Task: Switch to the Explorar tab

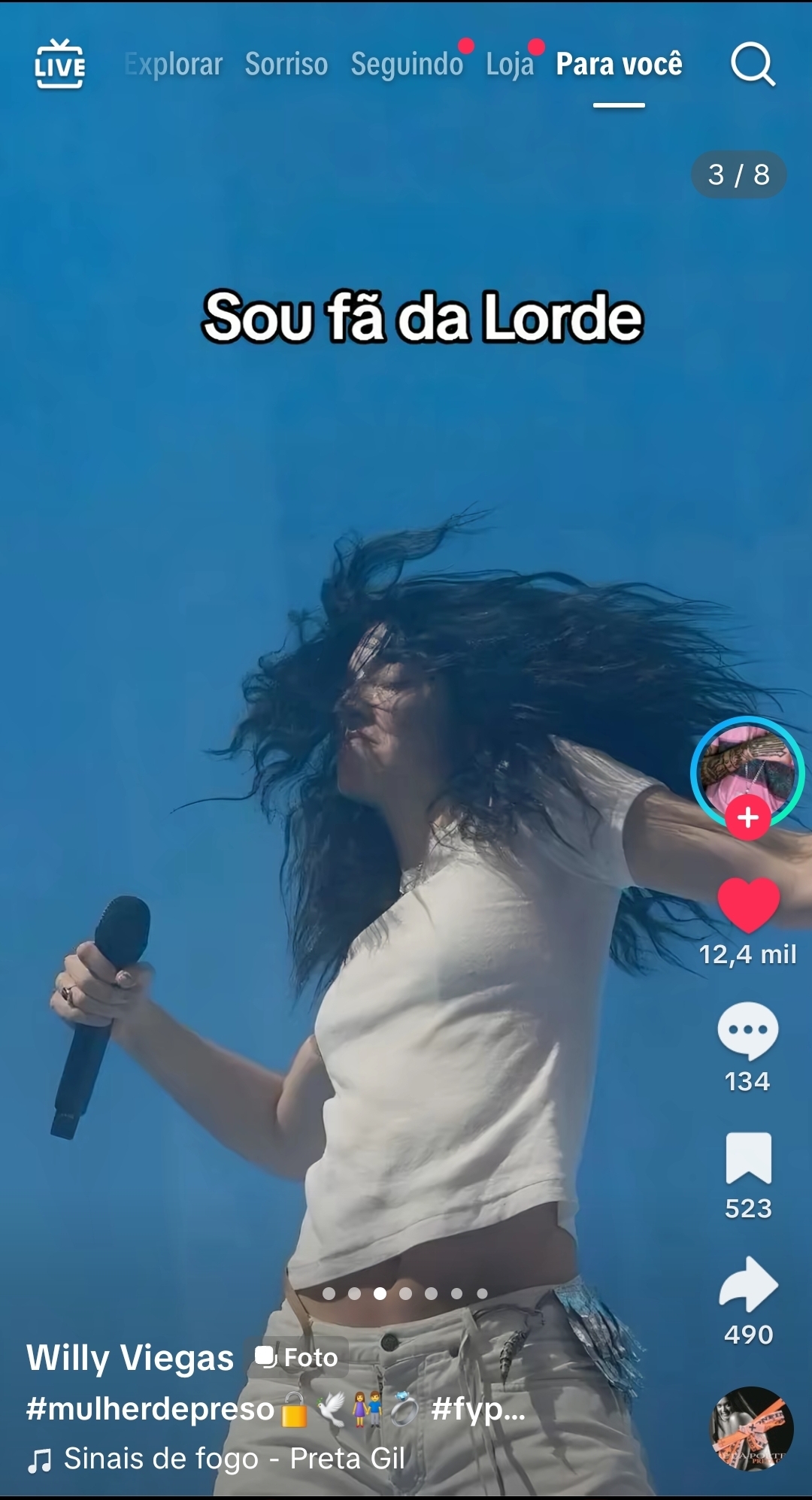Action: coord(174,65)
